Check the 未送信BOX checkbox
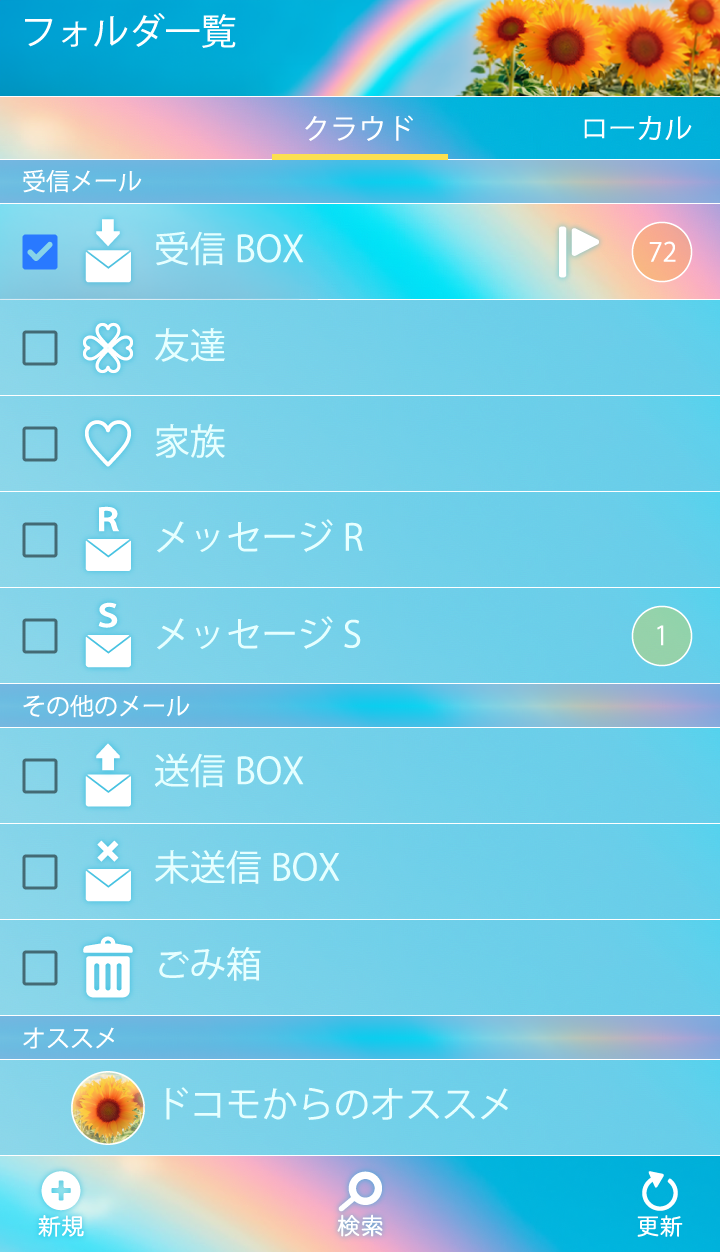Screen dimensions: 720x1252 tap(40, 872)
